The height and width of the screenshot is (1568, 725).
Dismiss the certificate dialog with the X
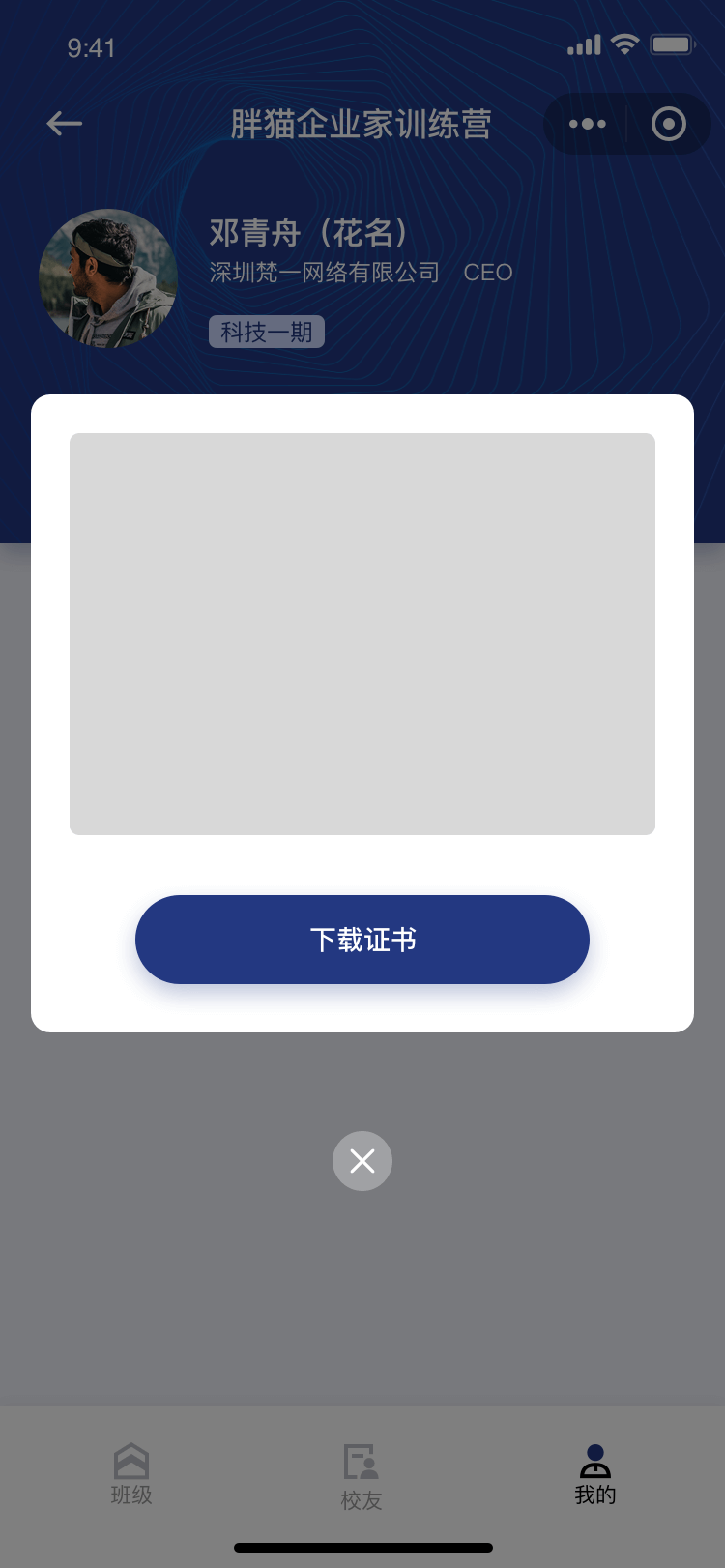point(362,1161)
